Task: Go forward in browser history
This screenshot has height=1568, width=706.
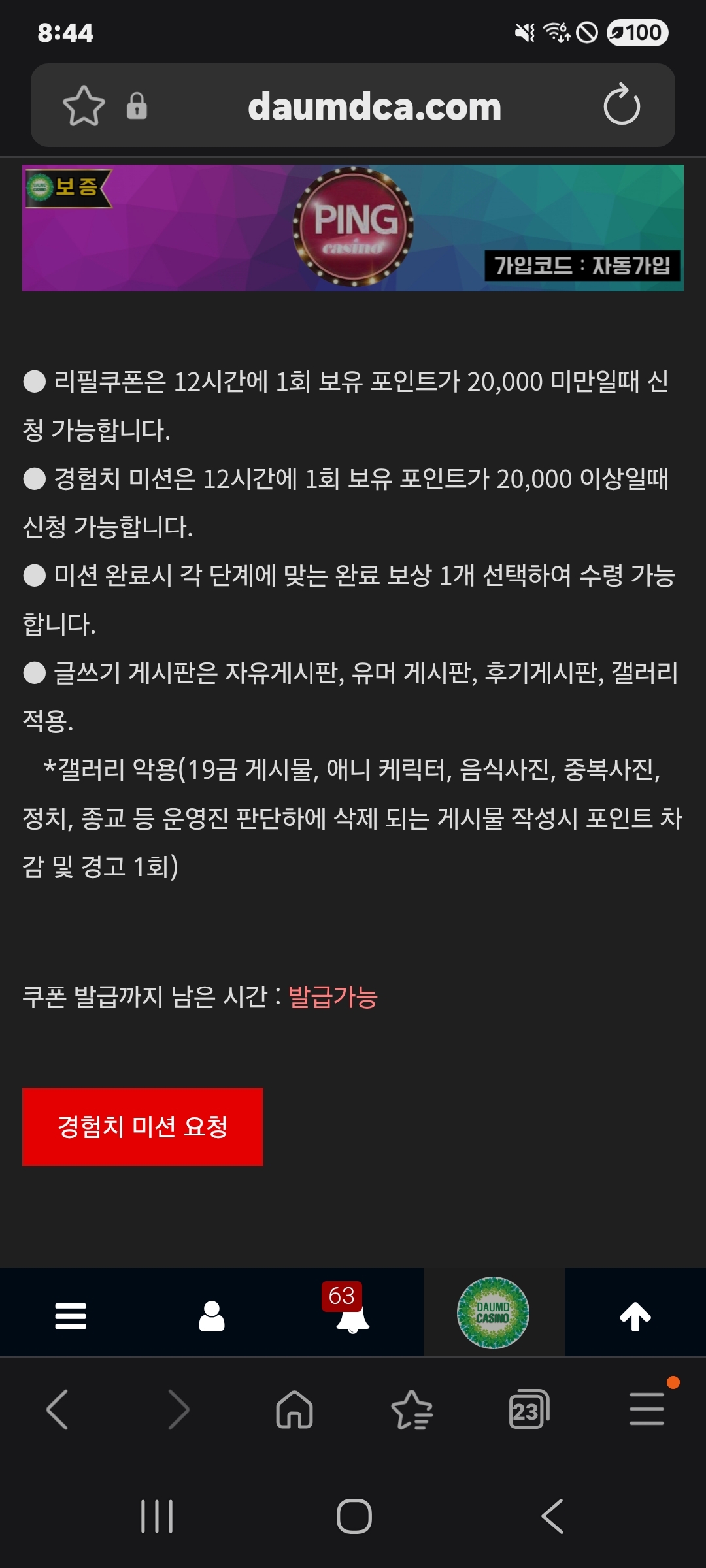Action: (x=178, y=1409)
